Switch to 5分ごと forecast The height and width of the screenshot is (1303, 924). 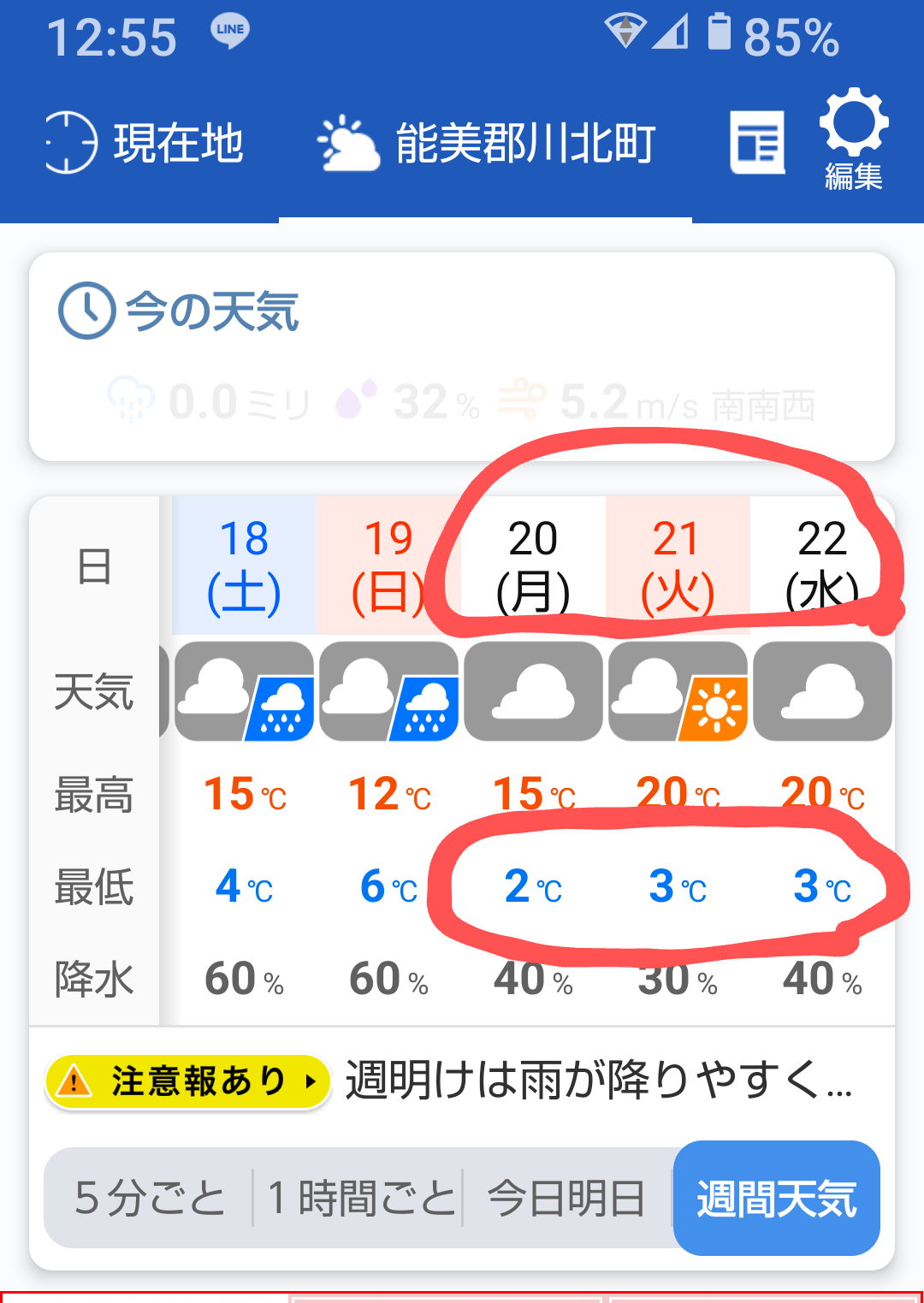coord(150,1198)
